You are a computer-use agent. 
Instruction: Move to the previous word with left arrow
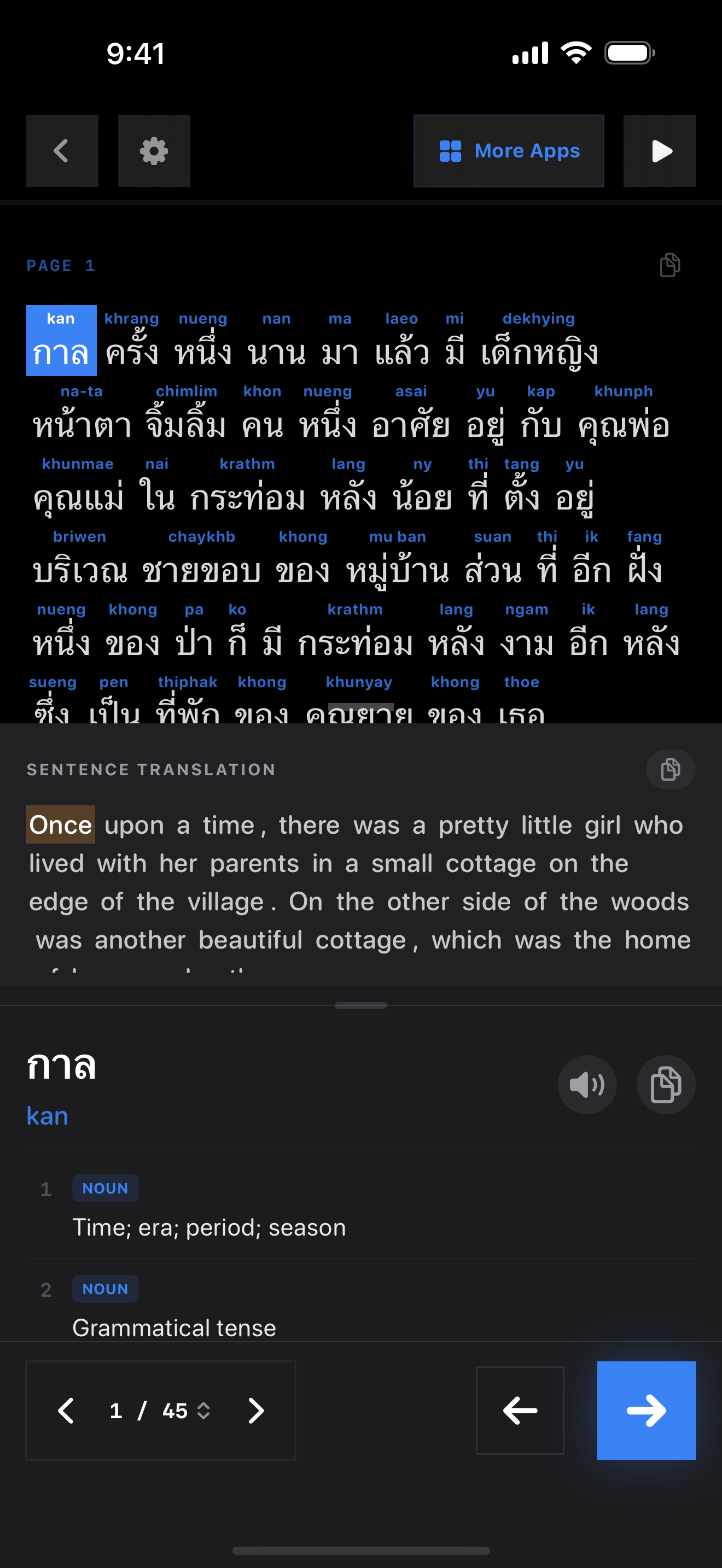tap(519, 1411)
